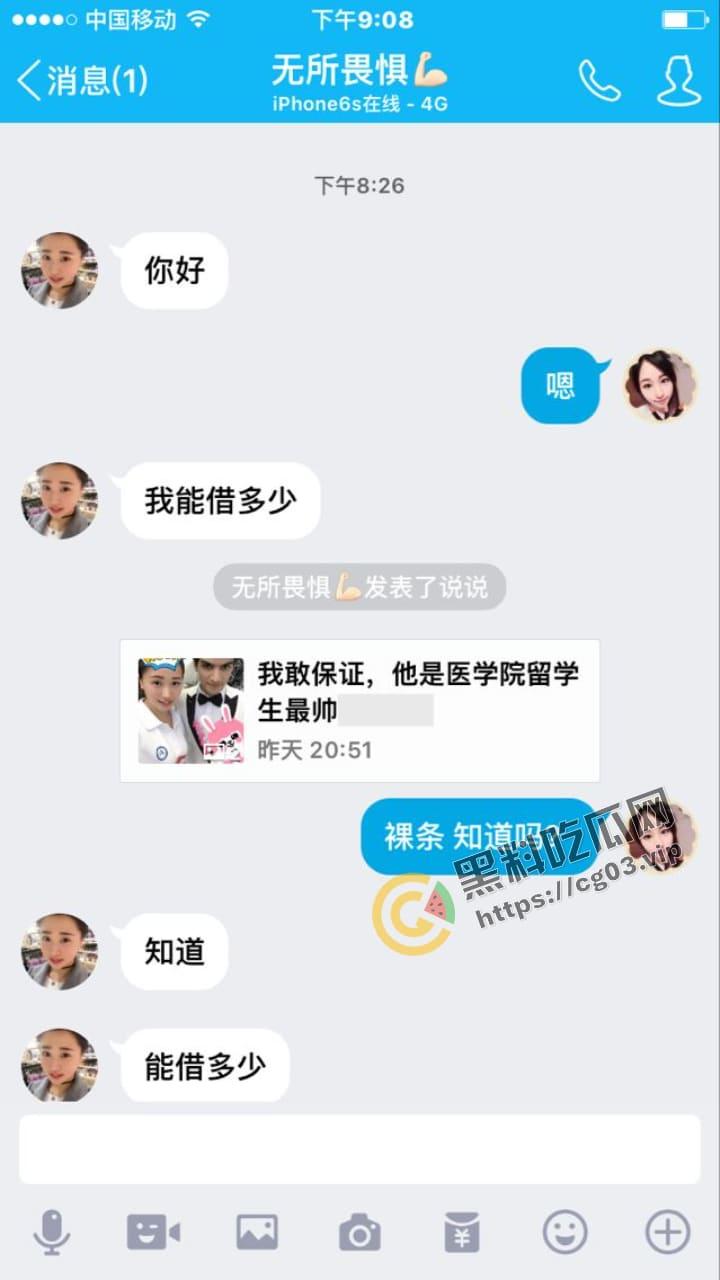Viewport: 720px width, 1280px height.
Task: Send a red packet
Action: [x=462, y=1232]
